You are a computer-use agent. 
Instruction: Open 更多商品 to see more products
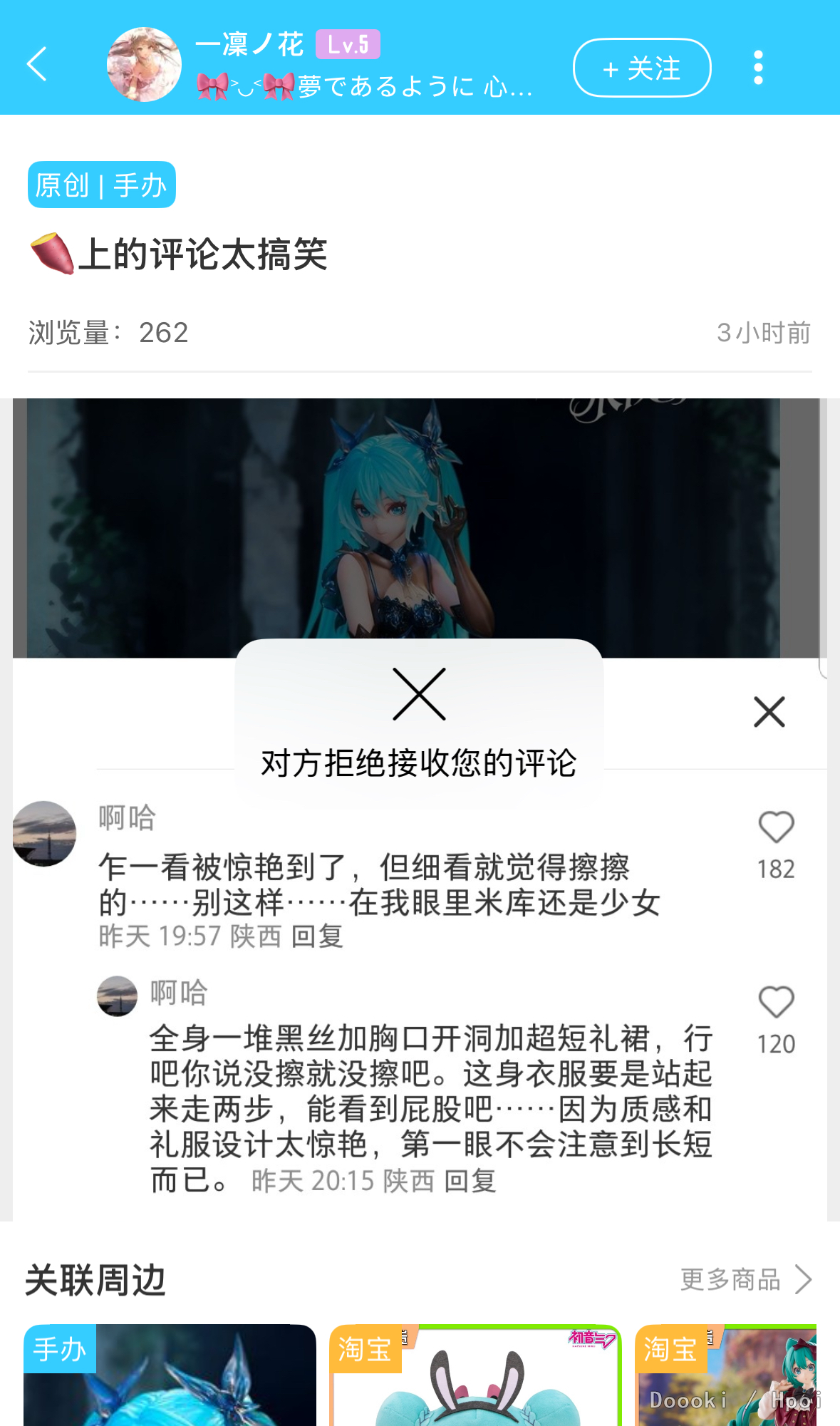pyautogui.click(x=745, y=1279)
